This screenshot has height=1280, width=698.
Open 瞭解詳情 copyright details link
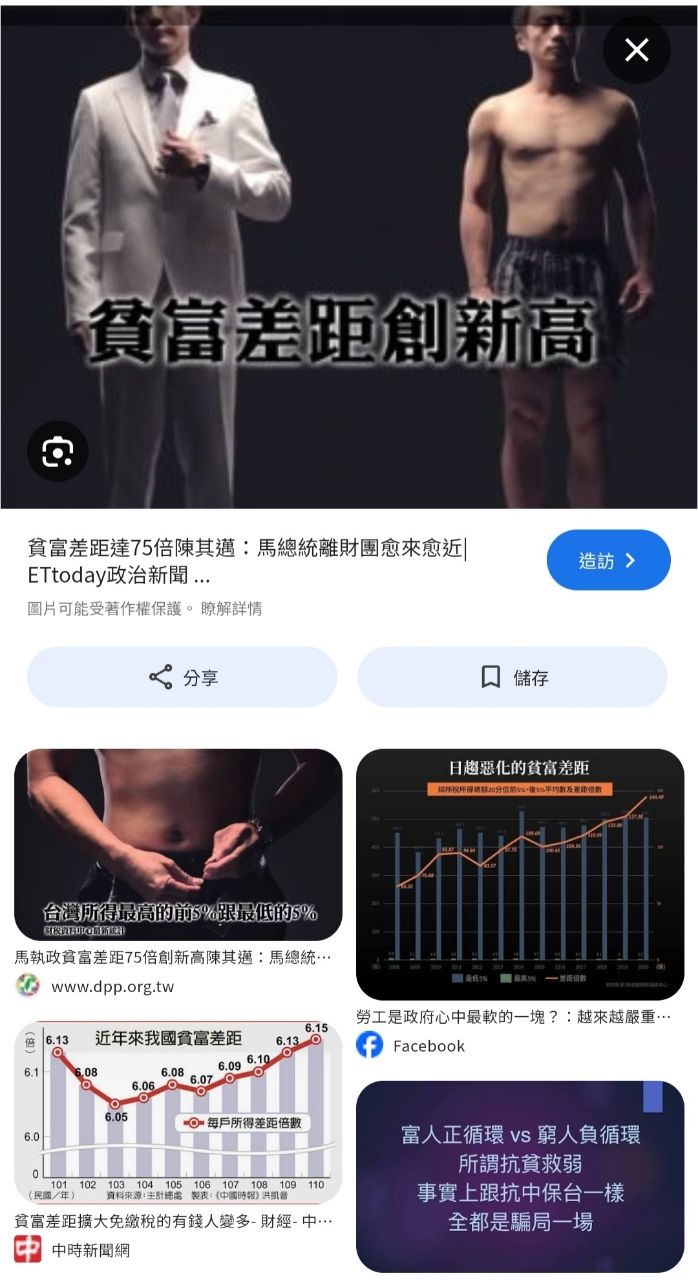click(232, 608)
